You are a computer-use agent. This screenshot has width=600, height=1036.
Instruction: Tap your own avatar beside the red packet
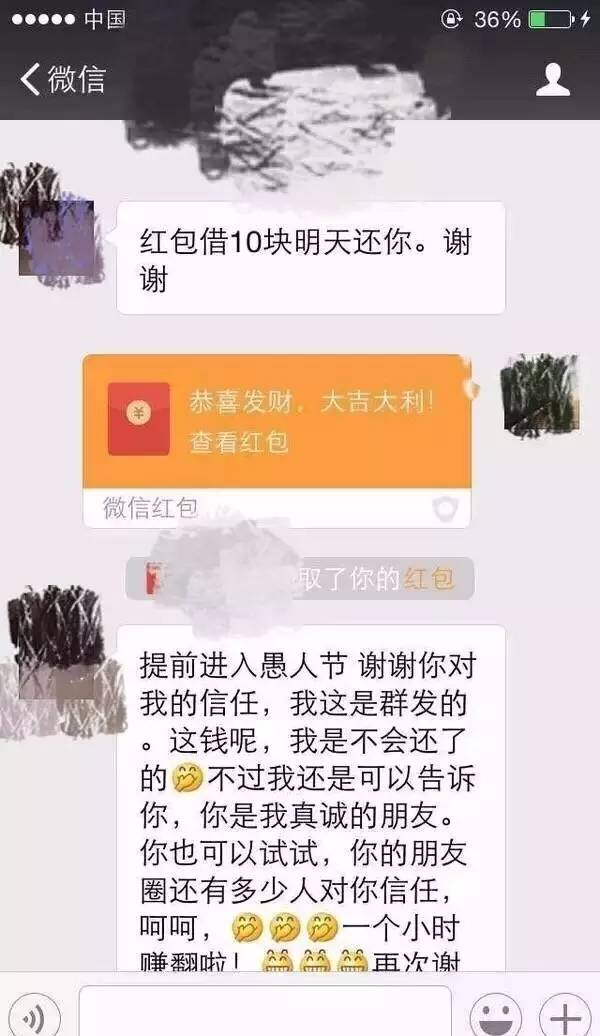coord(540,395)
